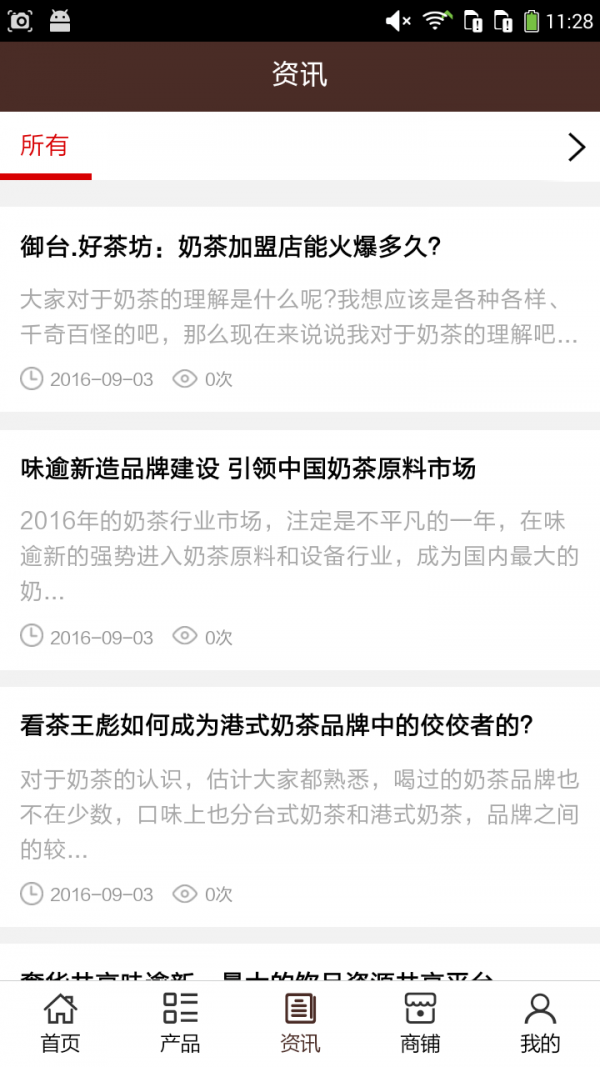The width and height of the screenshot is (600, 1067).
Task: Go to the 首页 home tab
Action: click(60, 1023)
